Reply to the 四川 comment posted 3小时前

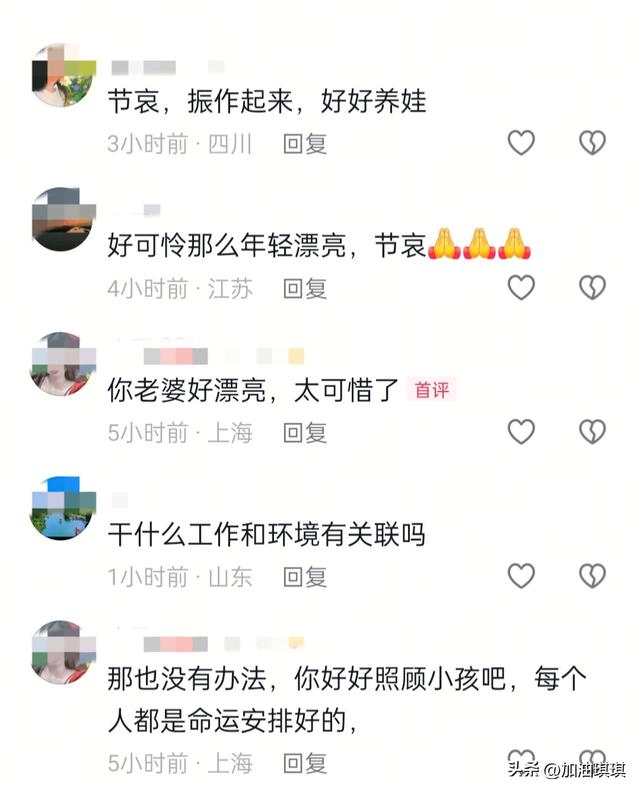point(305,144)
